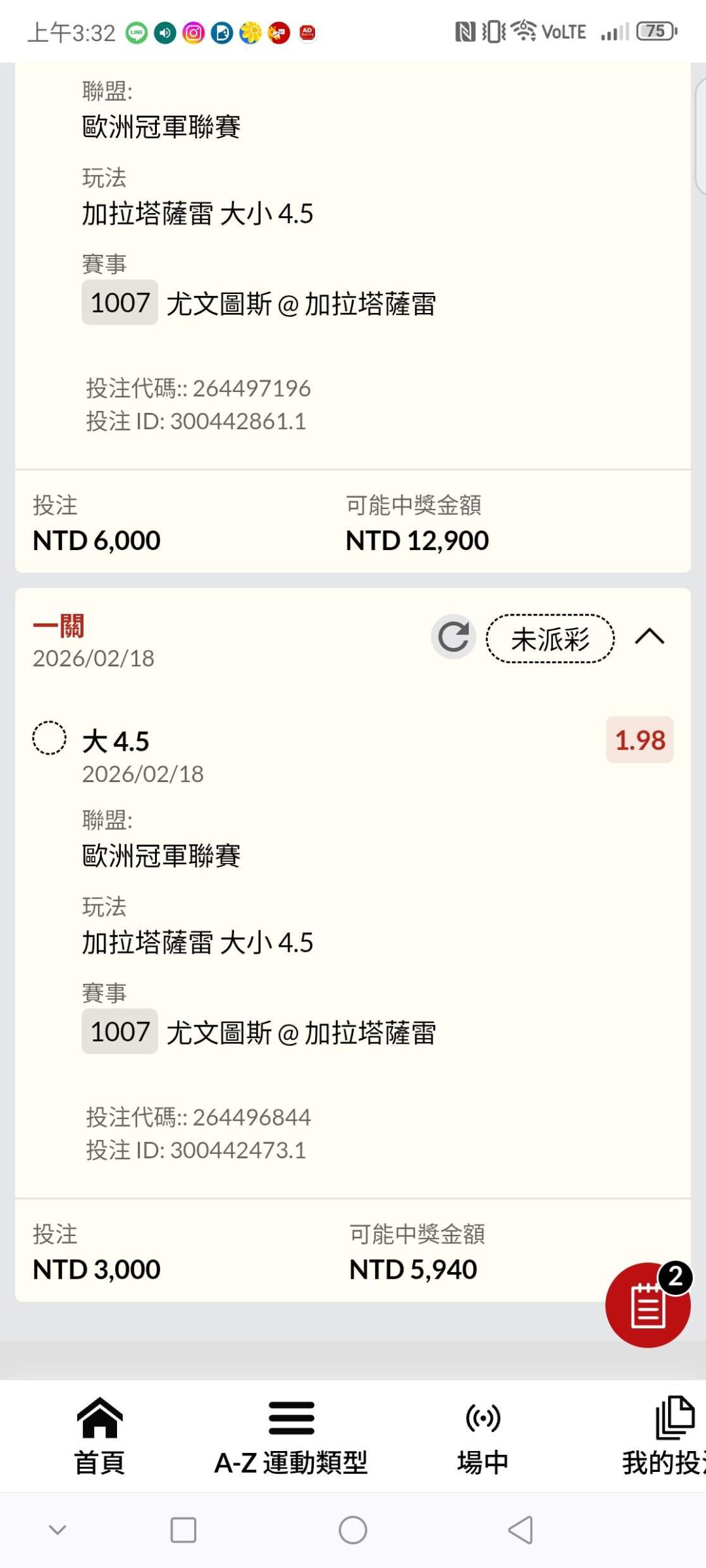Viewport: 706px width, 1568px height.
Task: Collapse the 一關 bet card details
Action: coord(649,637)
